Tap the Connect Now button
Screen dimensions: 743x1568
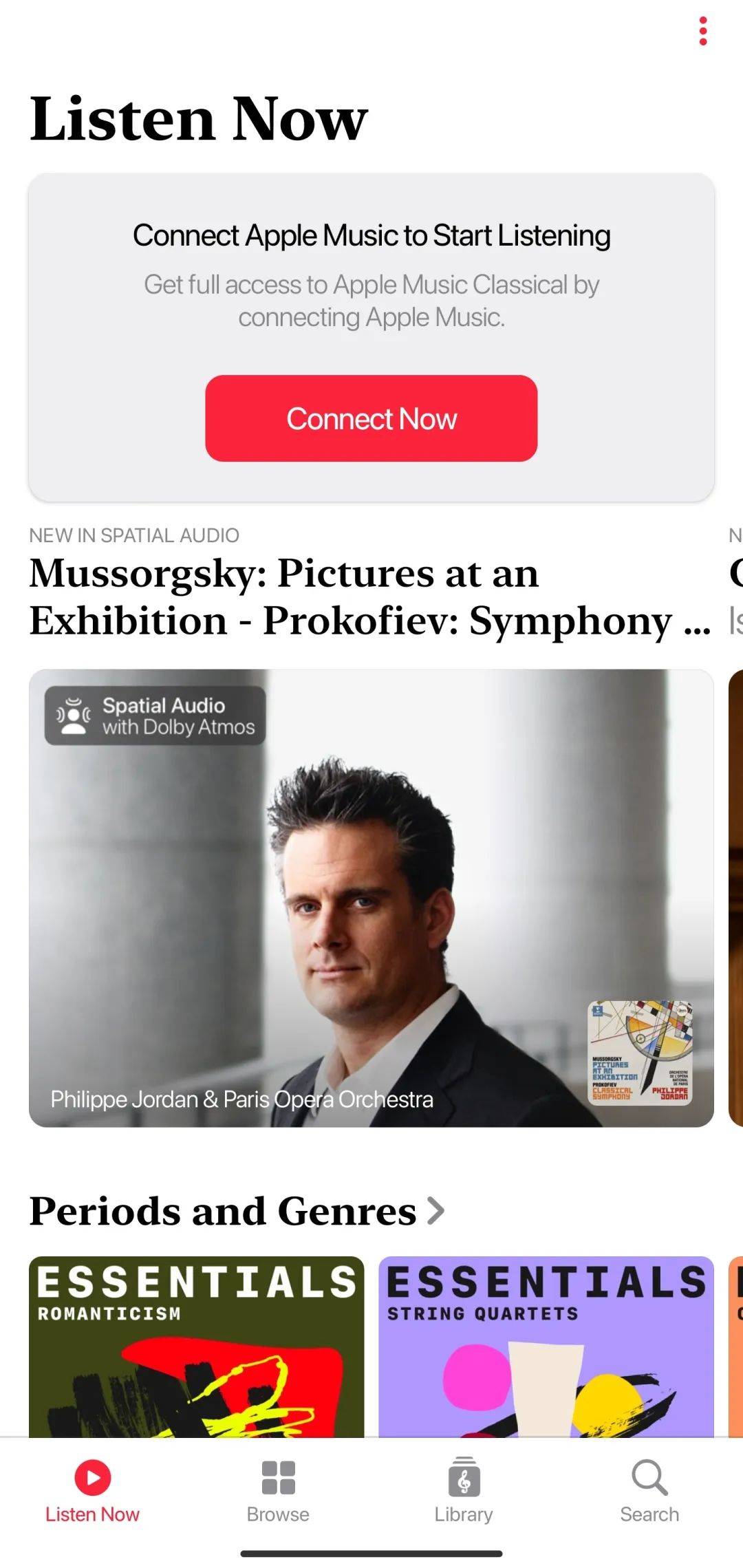click(371, 418)
